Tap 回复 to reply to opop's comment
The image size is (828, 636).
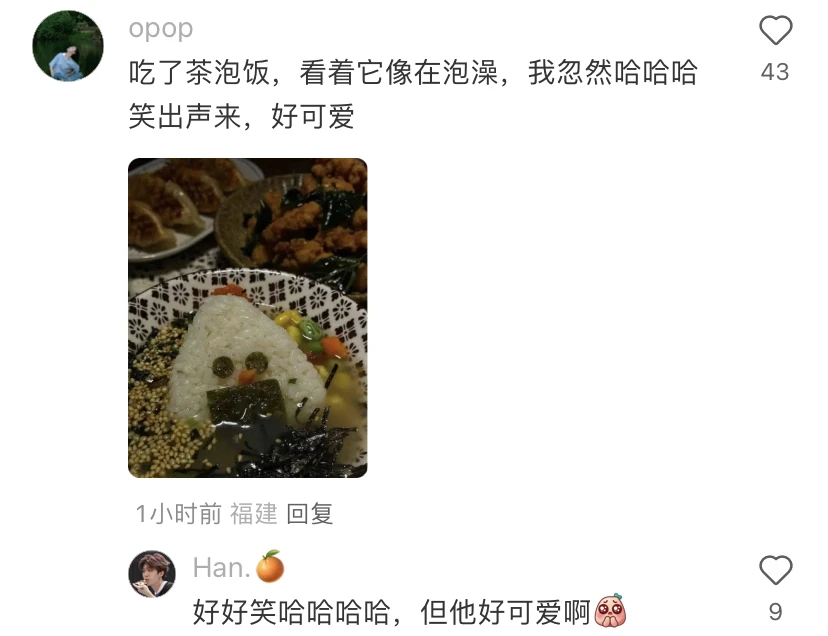(309, 514)
